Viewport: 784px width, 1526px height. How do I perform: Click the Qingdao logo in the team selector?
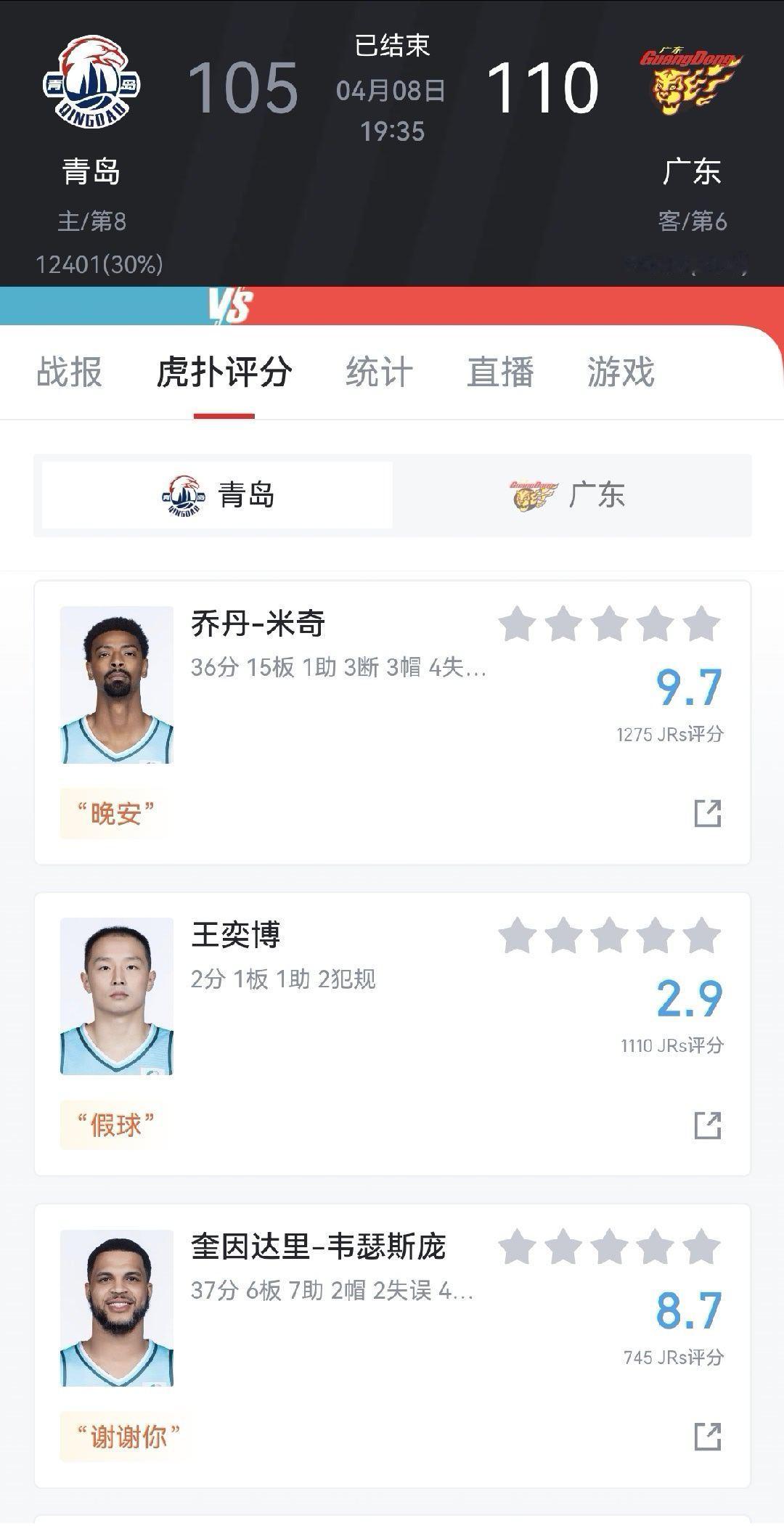coord(184,494)
